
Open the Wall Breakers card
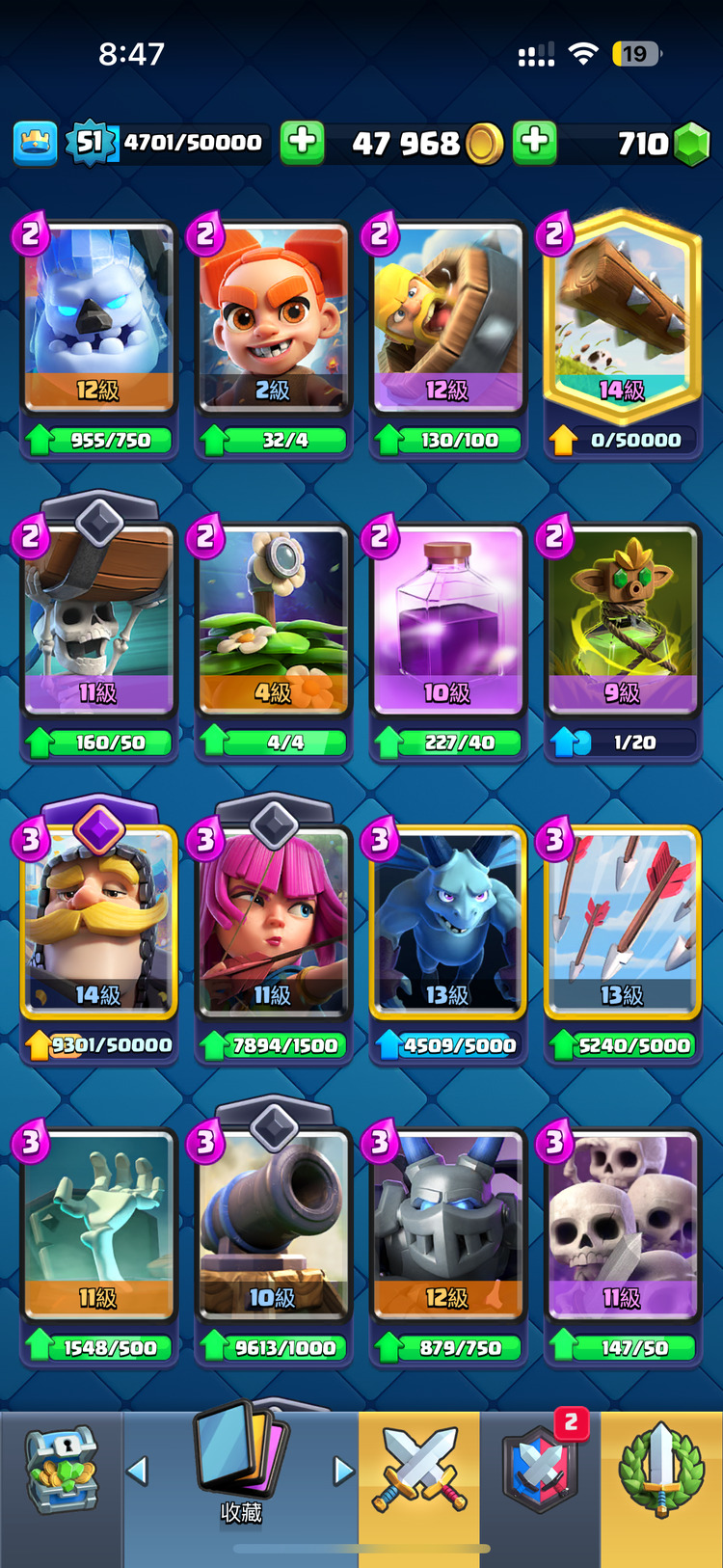pyautogui.click(x=97, y=622)
